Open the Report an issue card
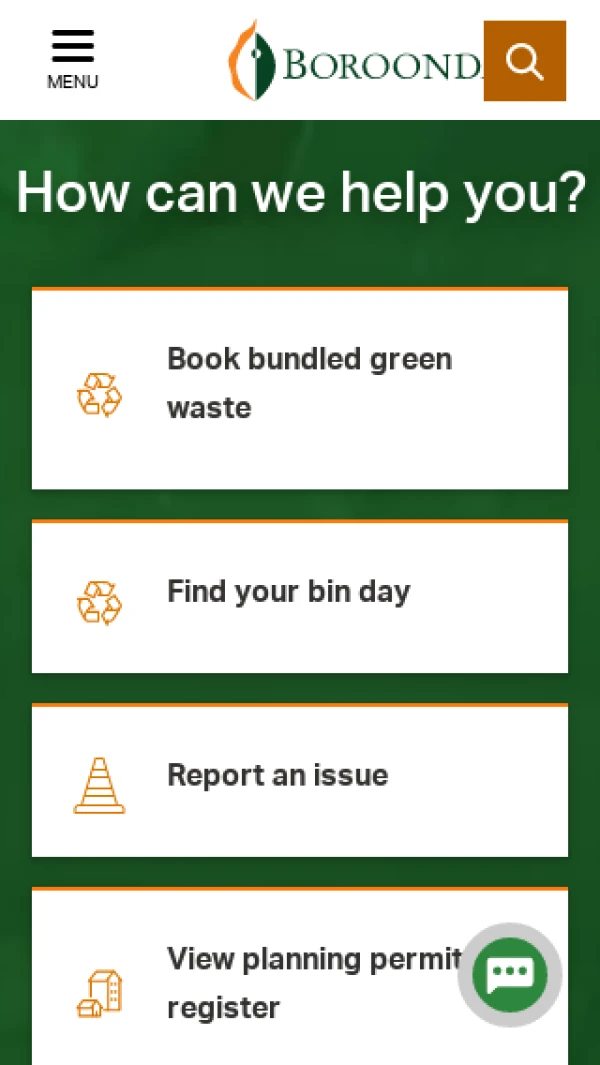 (300, 781)
